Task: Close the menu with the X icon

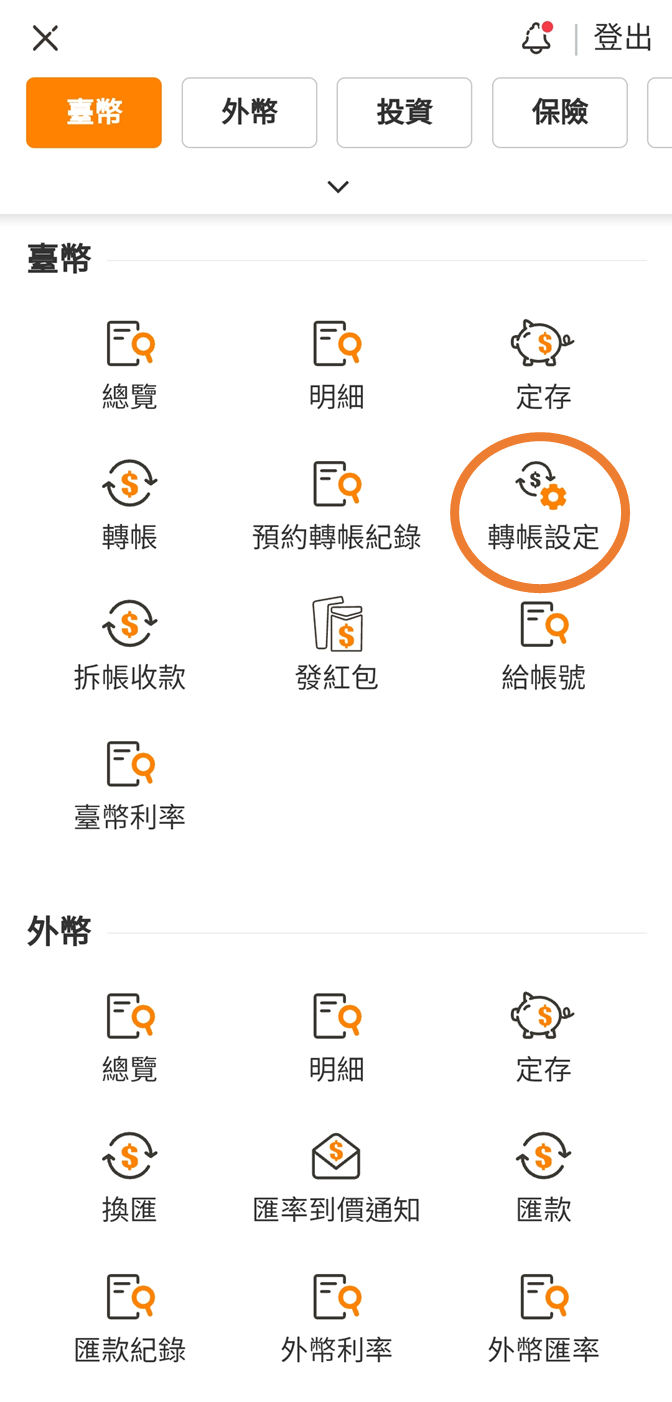Action: click(x=45, y=39)
